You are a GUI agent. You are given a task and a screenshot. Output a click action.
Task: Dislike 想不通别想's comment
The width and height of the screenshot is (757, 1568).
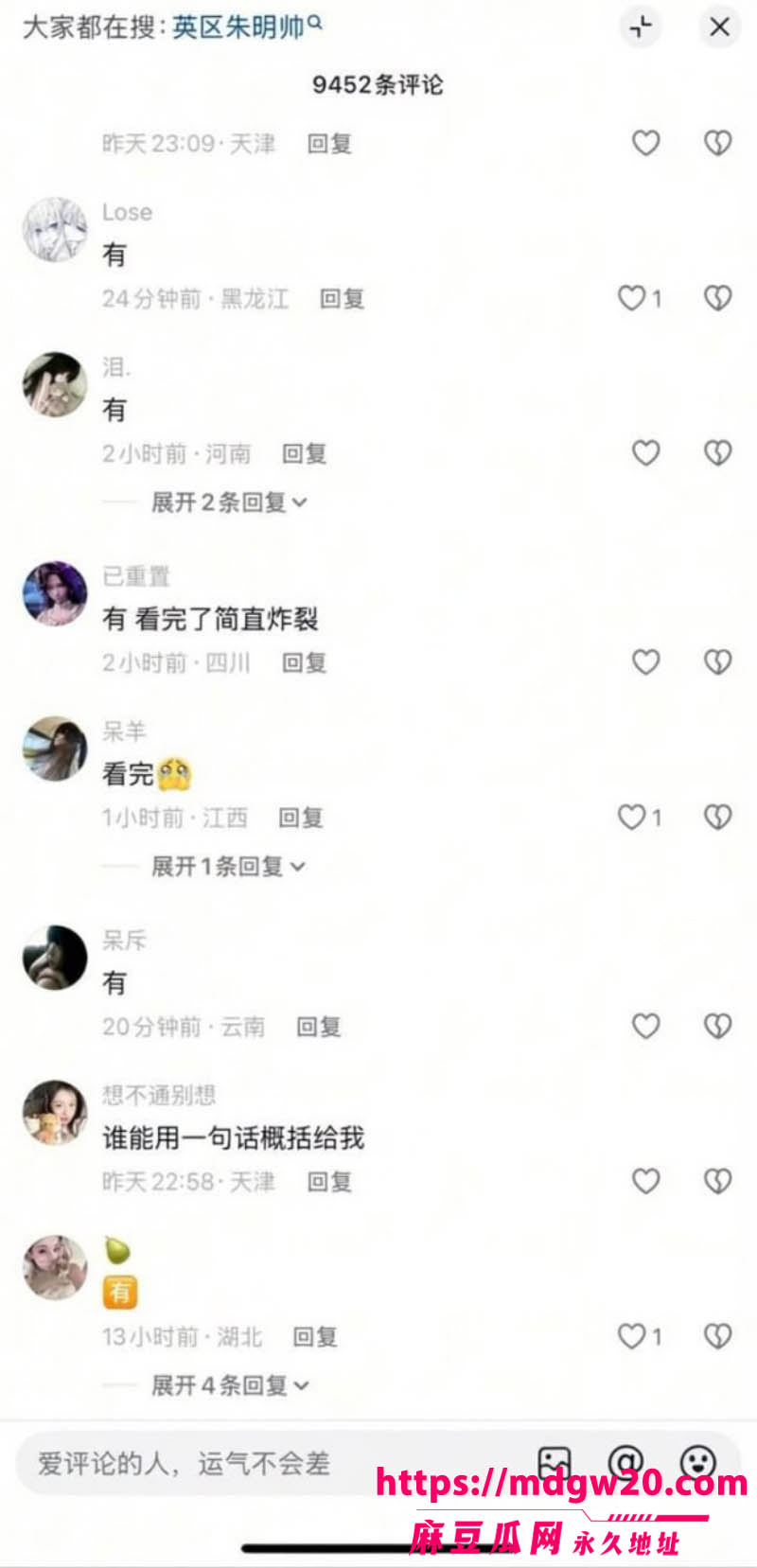[x=717, y=1181]
